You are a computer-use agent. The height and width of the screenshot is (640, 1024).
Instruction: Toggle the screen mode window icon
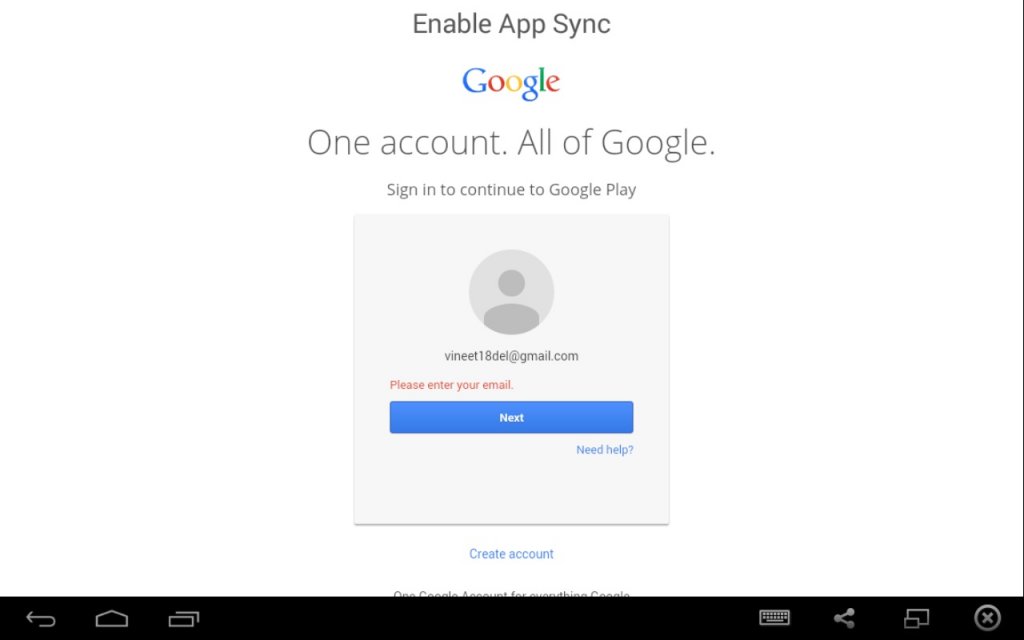(x=916, y=618)
